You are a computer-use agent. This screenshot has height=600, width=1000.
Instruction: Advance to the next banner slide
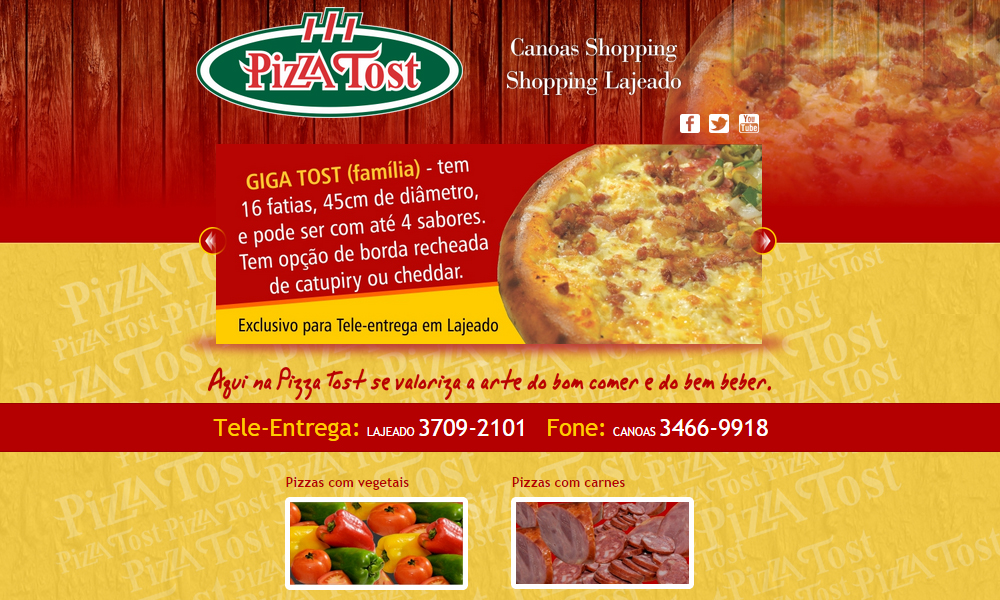coord(763,241)
